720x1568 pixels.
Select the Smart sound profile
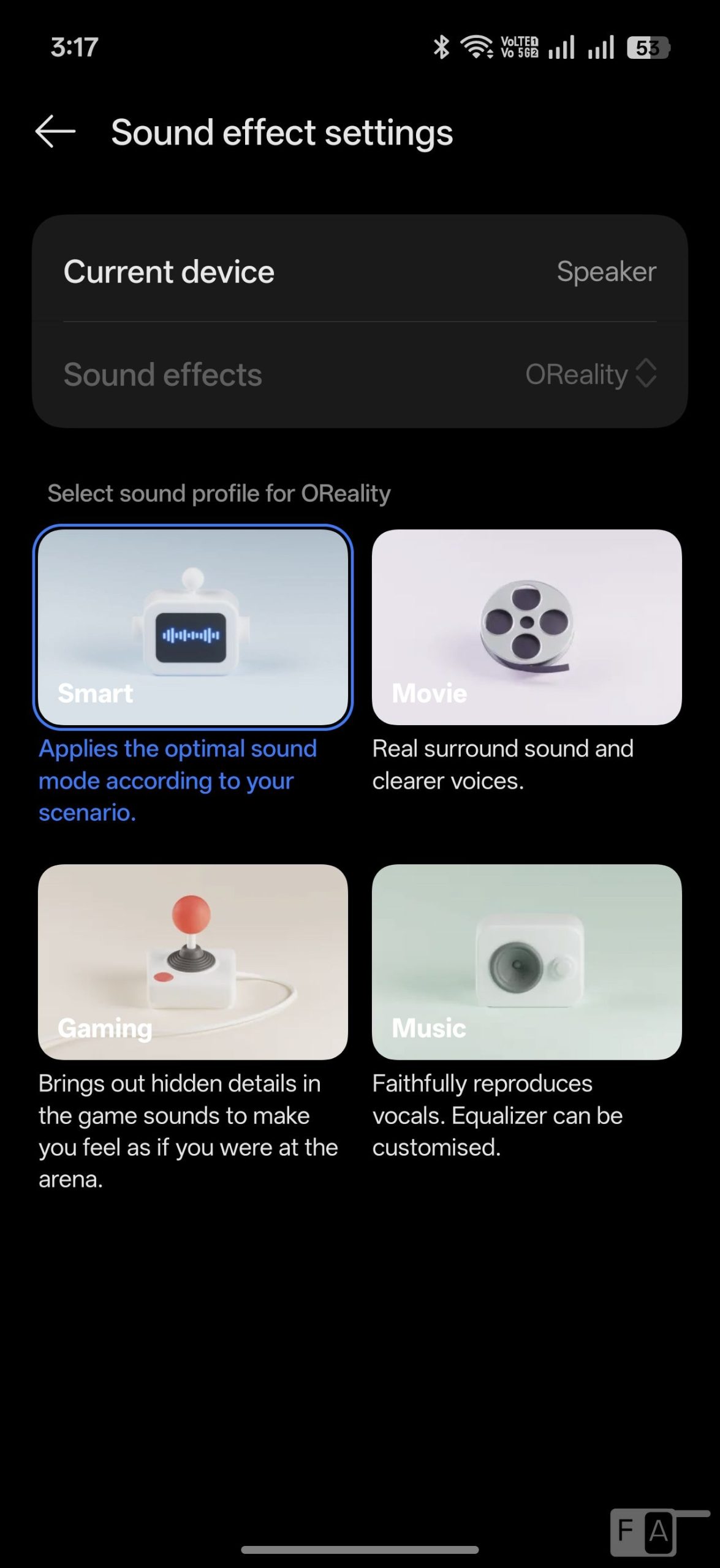click(192, 627)
